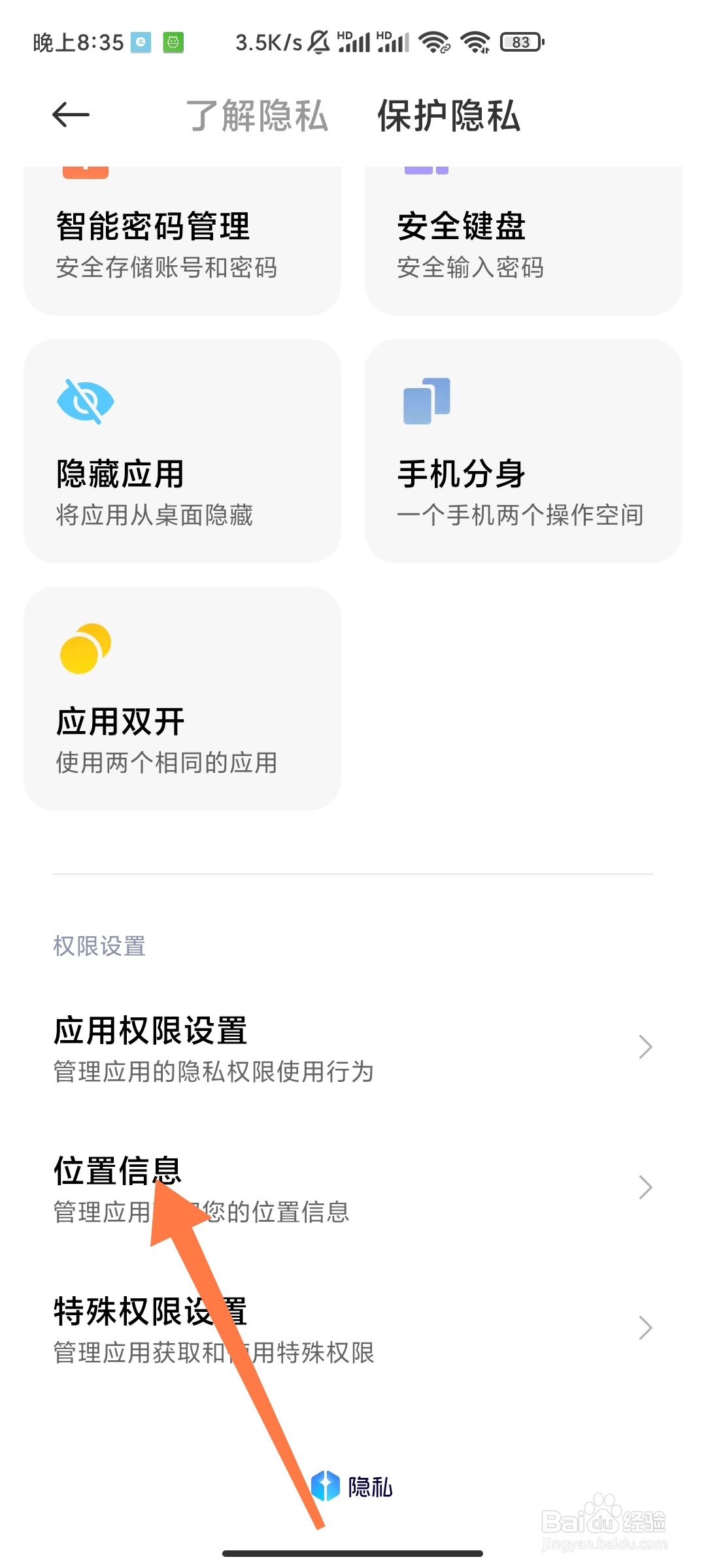706x1568 pixels.
Task: Open the 隐藏应用 card
Action: pos(182,451)
